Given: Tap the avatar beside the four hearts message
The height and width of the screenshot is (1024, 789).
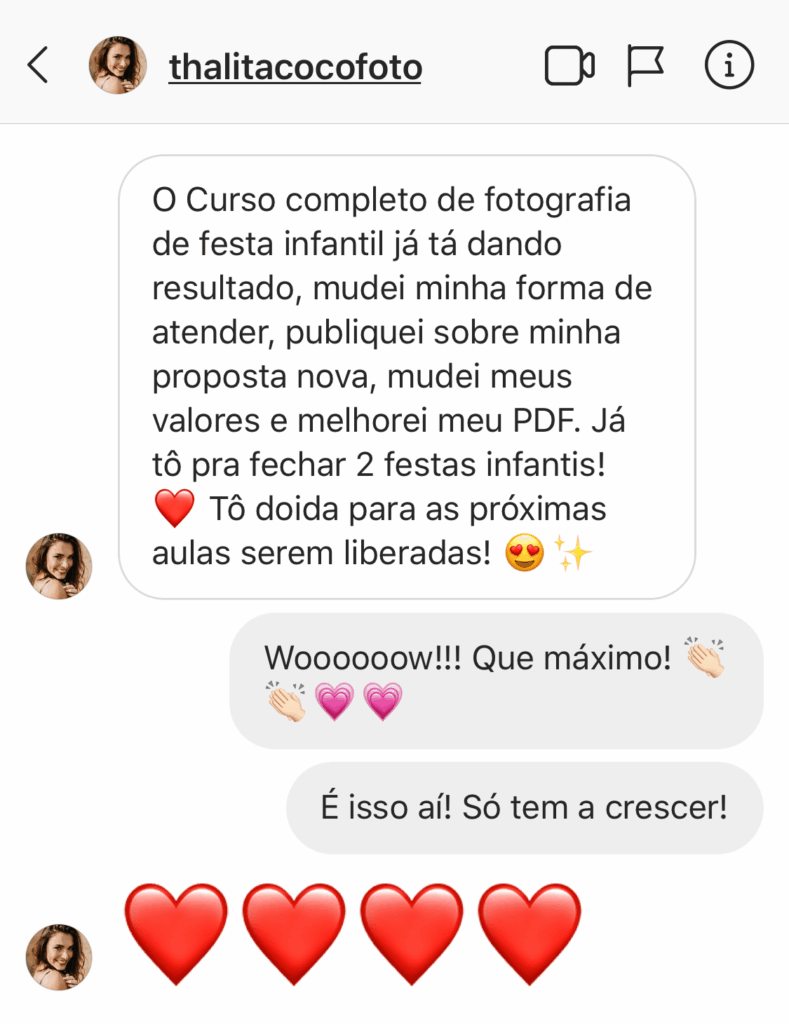Looking at the screenshot, I should (59, 957).
